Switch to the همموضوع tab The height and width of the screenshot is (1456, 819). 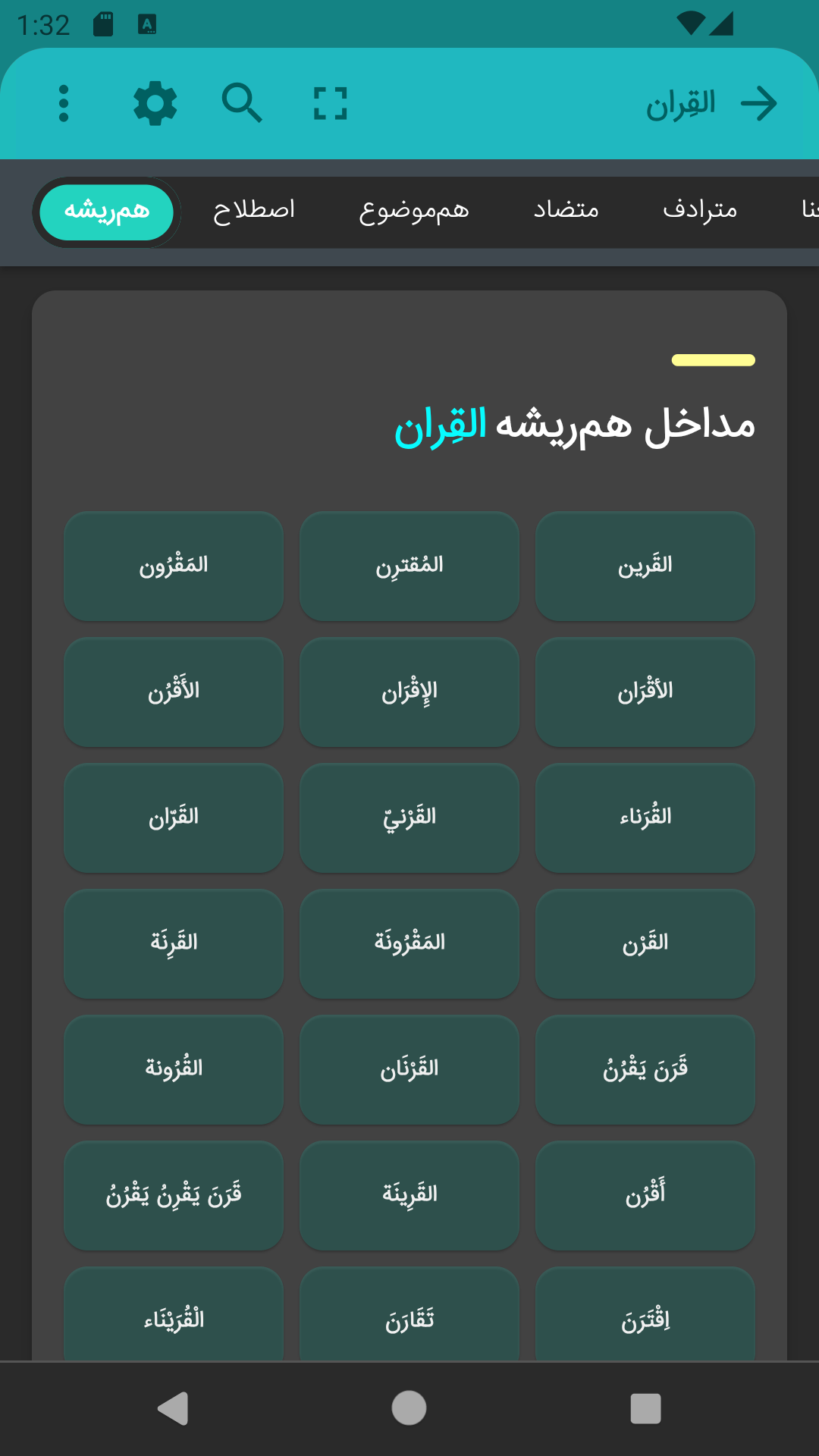[416, 211]
